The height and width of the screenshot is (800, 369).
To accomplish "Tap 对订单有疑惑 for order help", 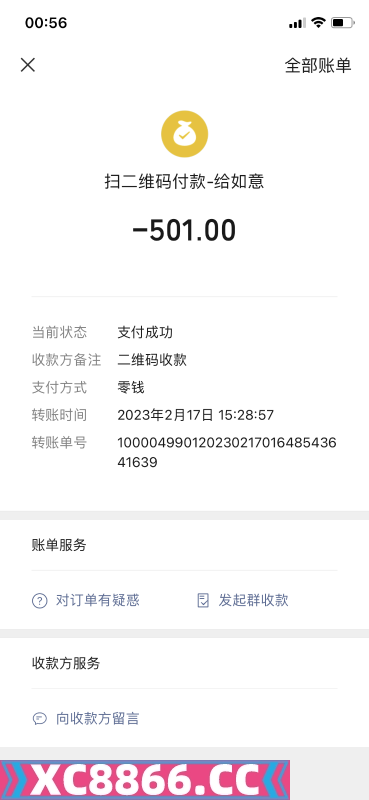I will coord(86,601).
